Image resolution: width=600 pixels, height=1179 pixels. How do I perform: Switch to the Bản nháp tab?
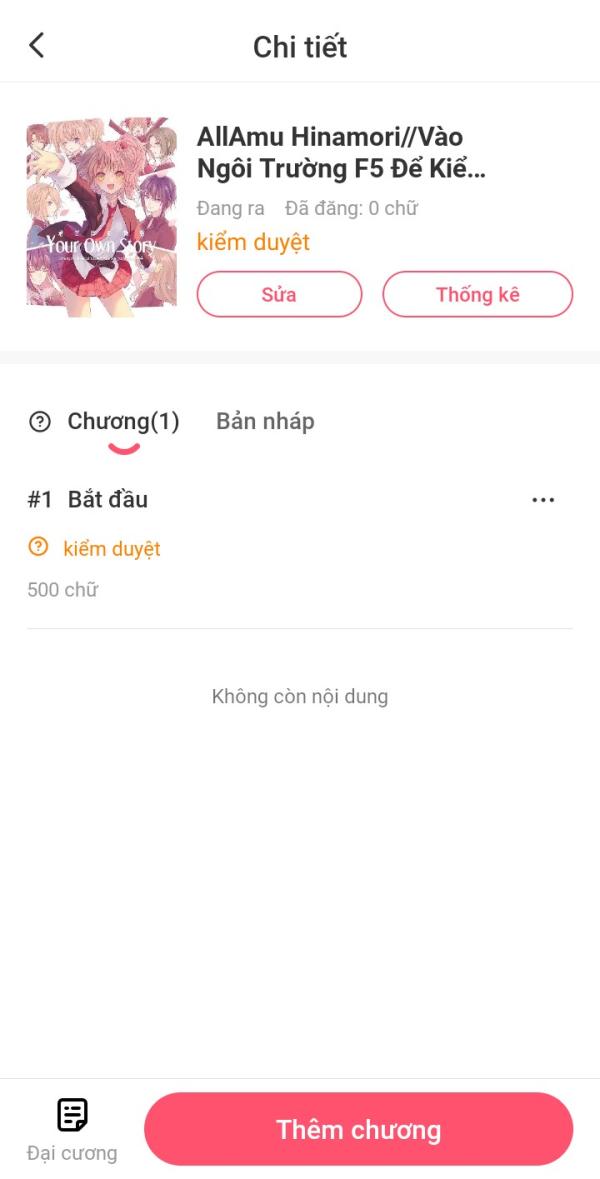coord(265,421)
